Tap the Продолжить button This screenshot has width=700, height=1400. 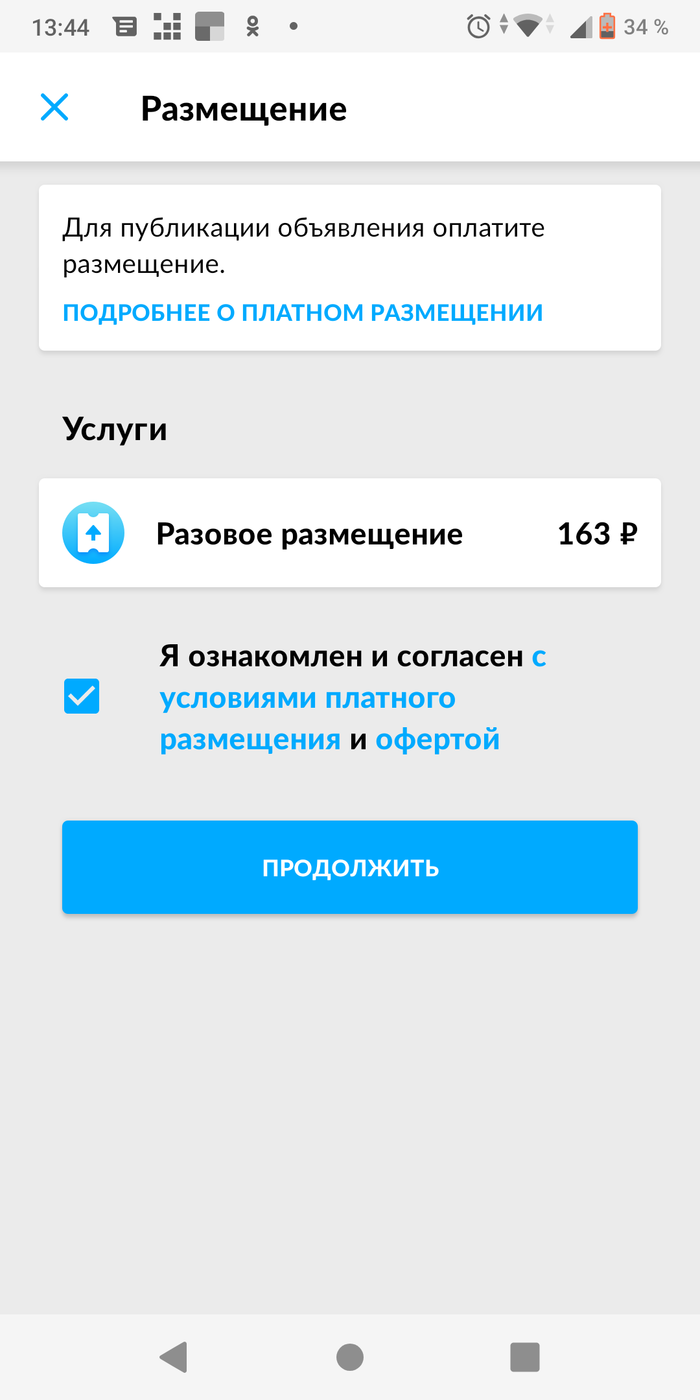click(349, 867)
